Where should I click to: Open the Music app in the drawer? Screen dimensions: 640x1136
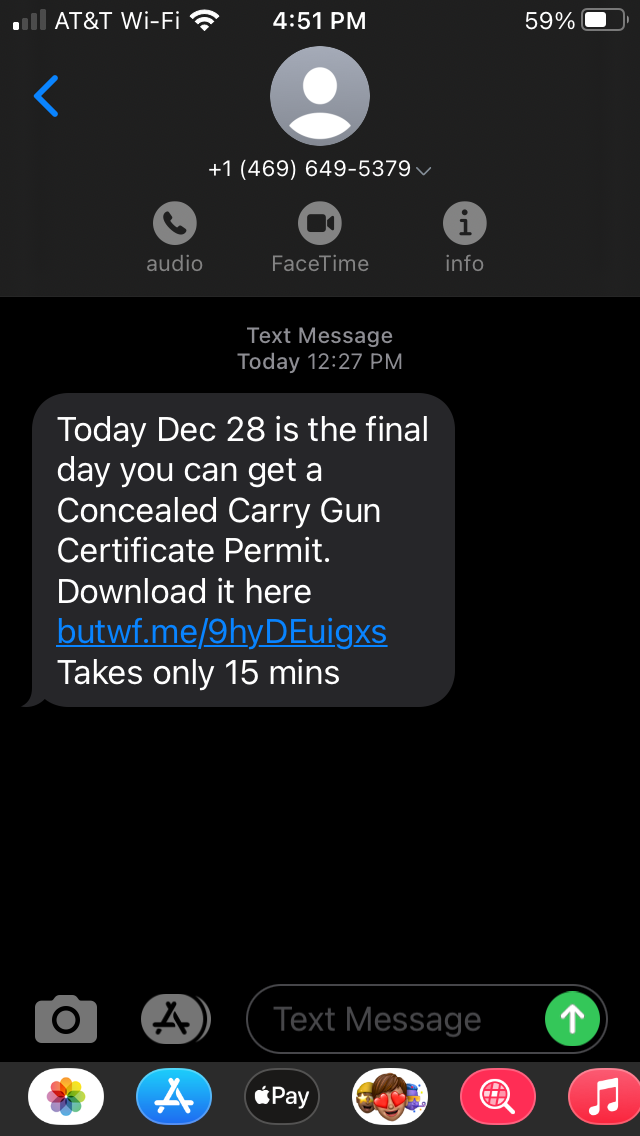(x=604, y=1096)
